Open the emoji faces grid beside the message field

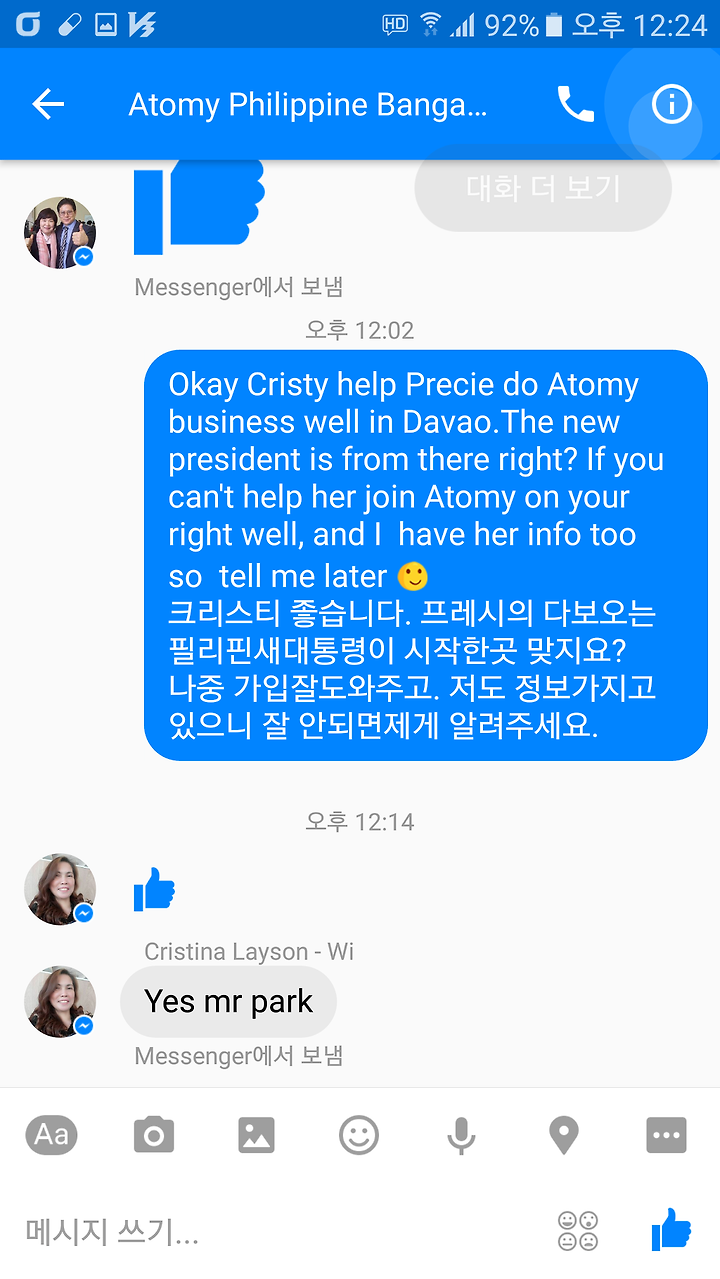coord(578,1231)
